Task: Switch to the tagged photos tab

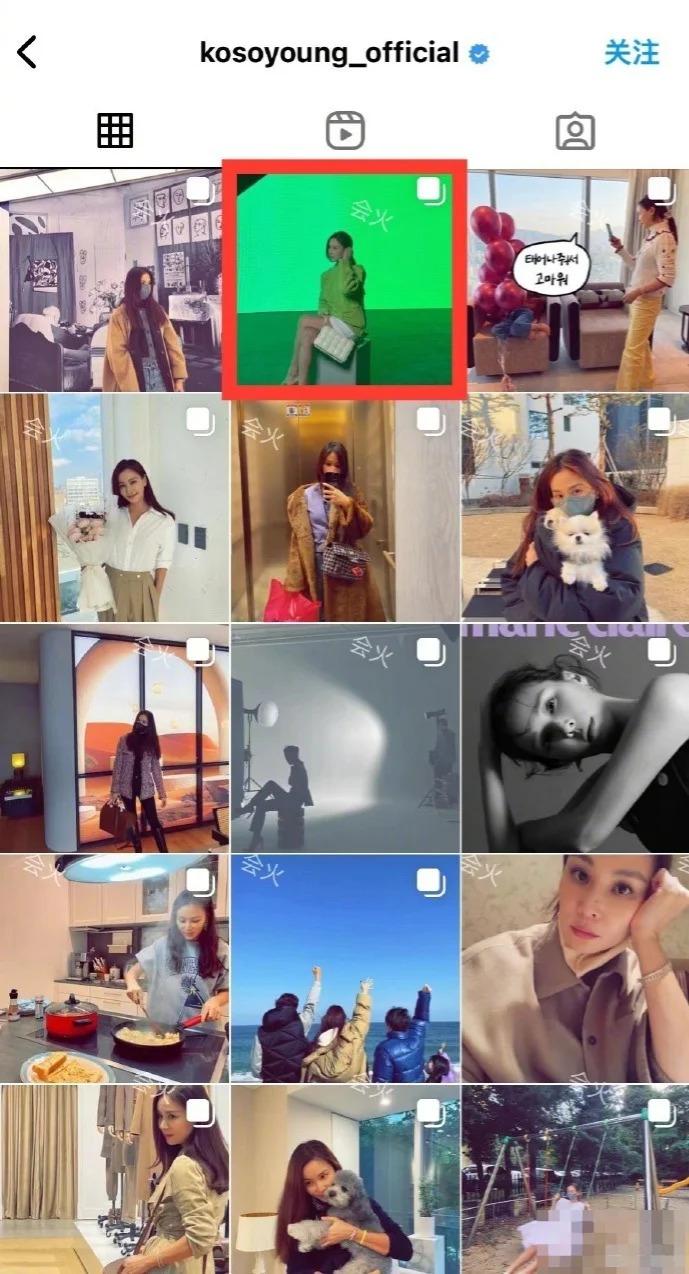Action: pos(575,131)
